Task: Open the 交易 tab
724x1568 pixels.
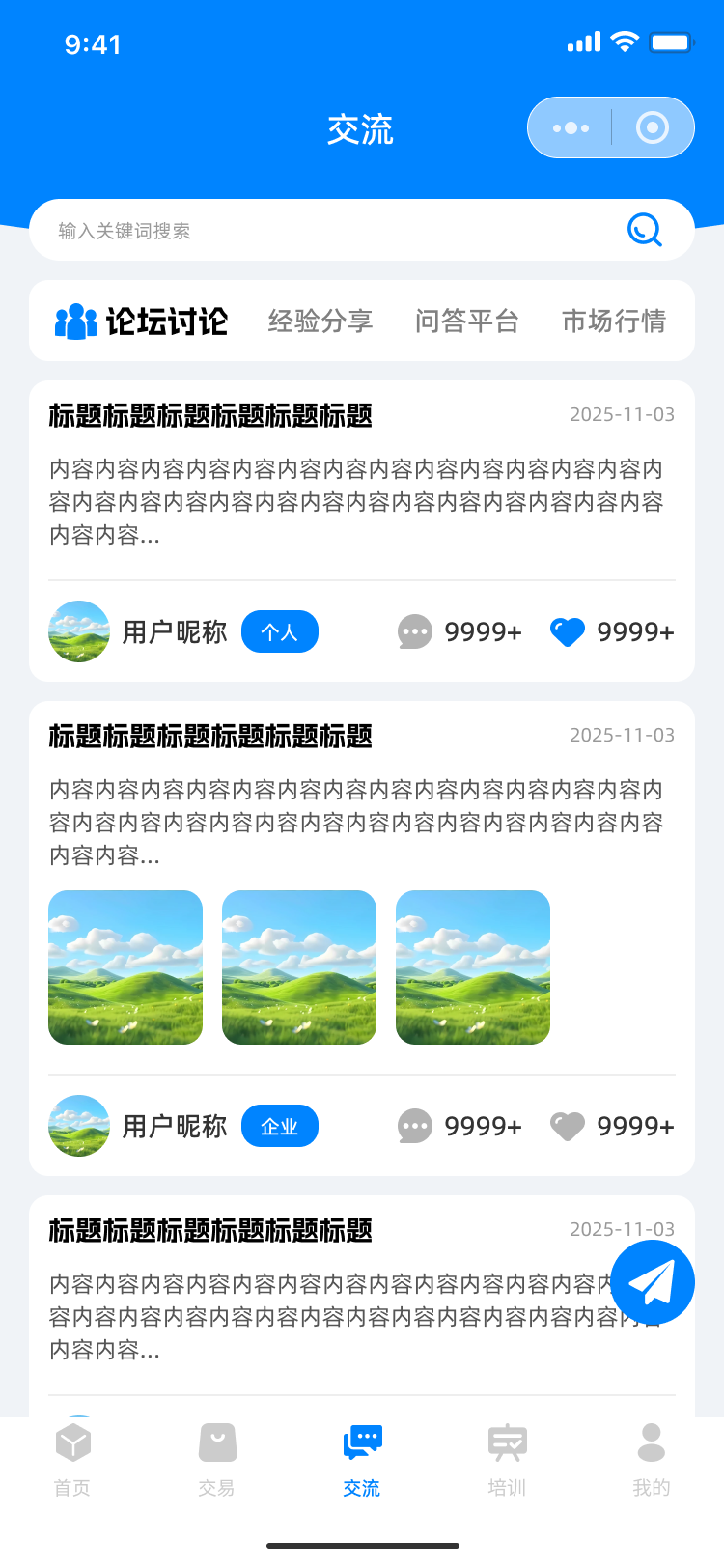Action: [x=217, y=1458]
